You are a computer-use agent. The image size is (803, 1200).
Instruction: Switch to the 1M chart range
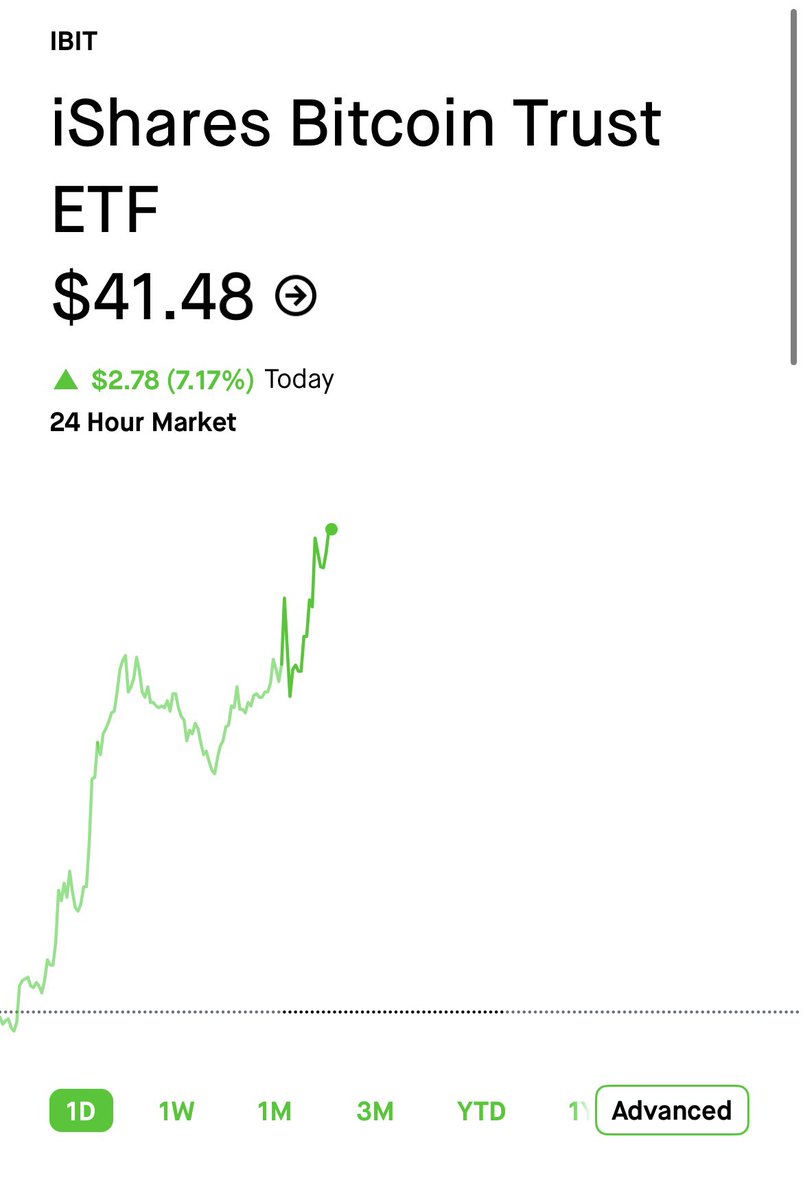[x=274, y=1111]
